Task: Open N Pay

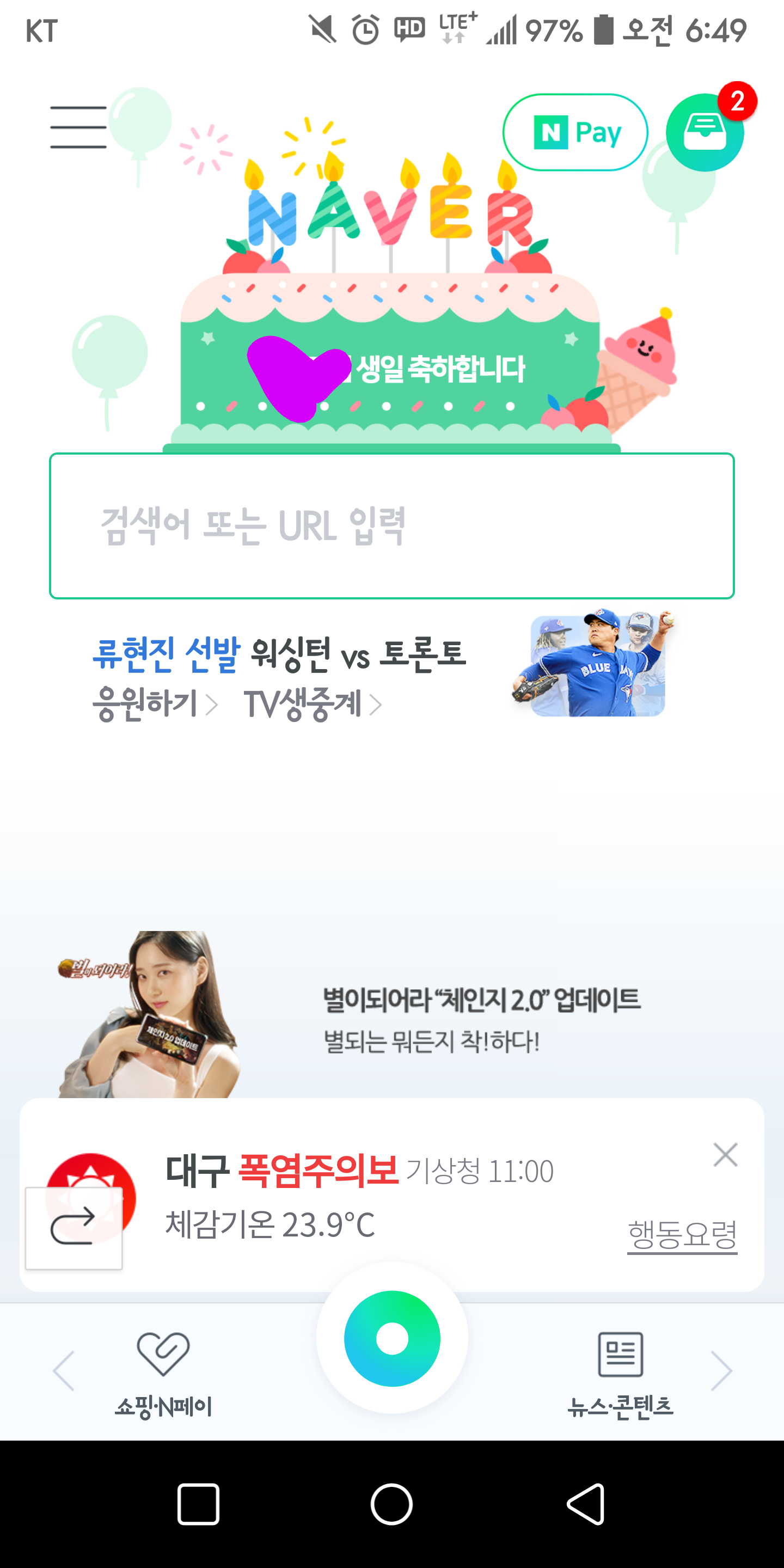Action: [575, 132]
